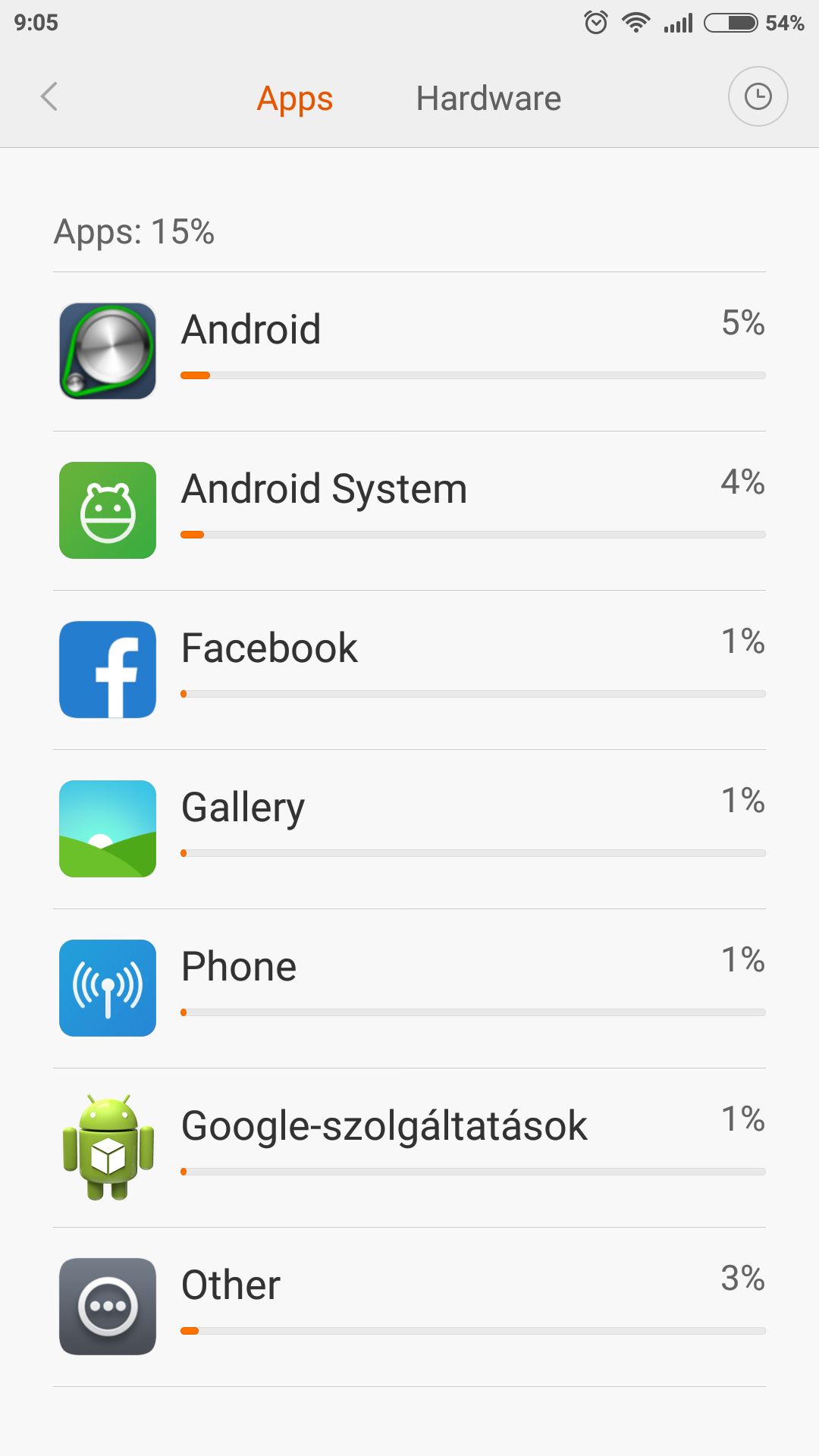Open the Other apps row
Viewport: 819px width, 1456px height.
[409, 1307]
